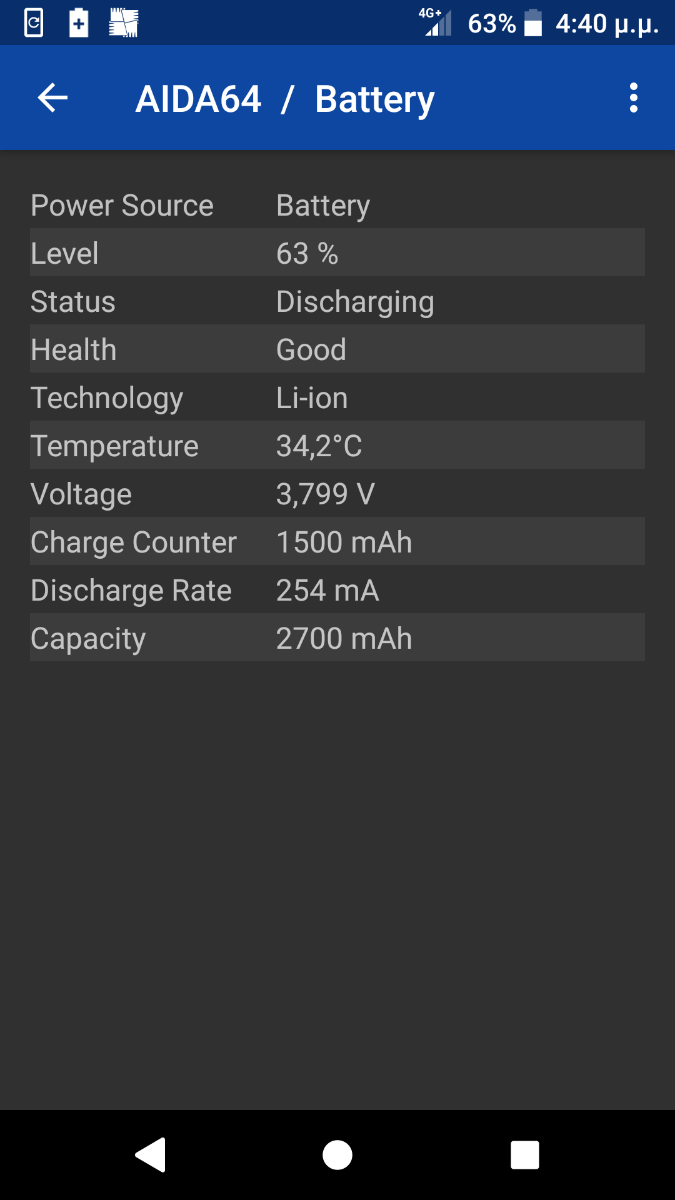Open the three-dot overflow menu
The width and height of the screenshot is (675, 1200).
click(x=633, y=98)
